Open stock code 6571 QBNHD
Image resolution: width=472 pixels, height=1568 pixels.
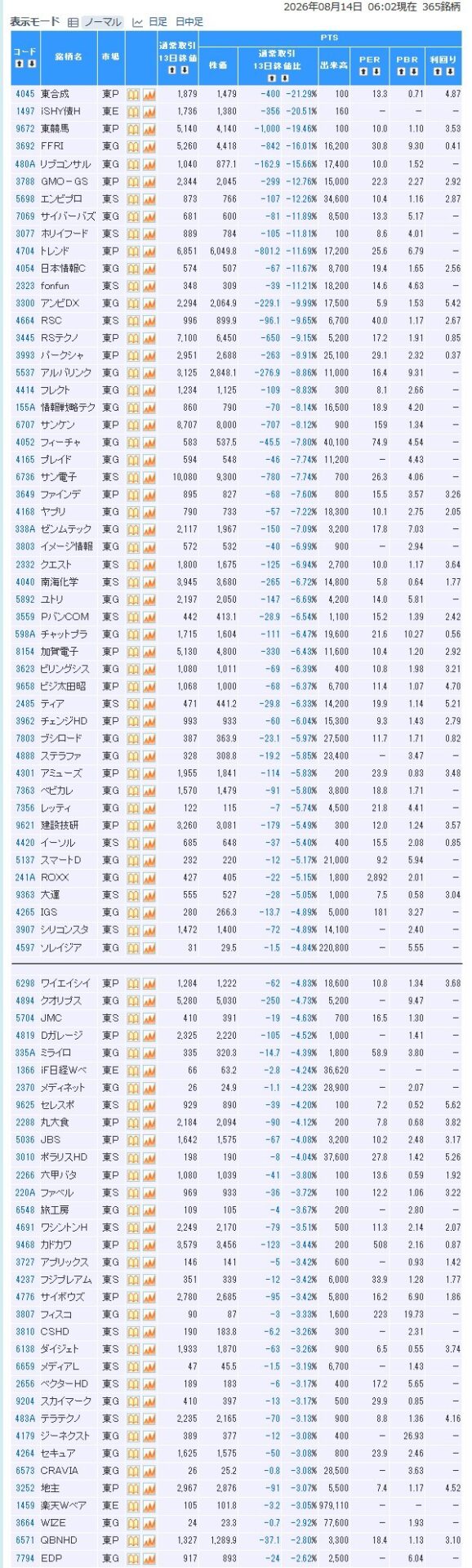point(25,1540)
